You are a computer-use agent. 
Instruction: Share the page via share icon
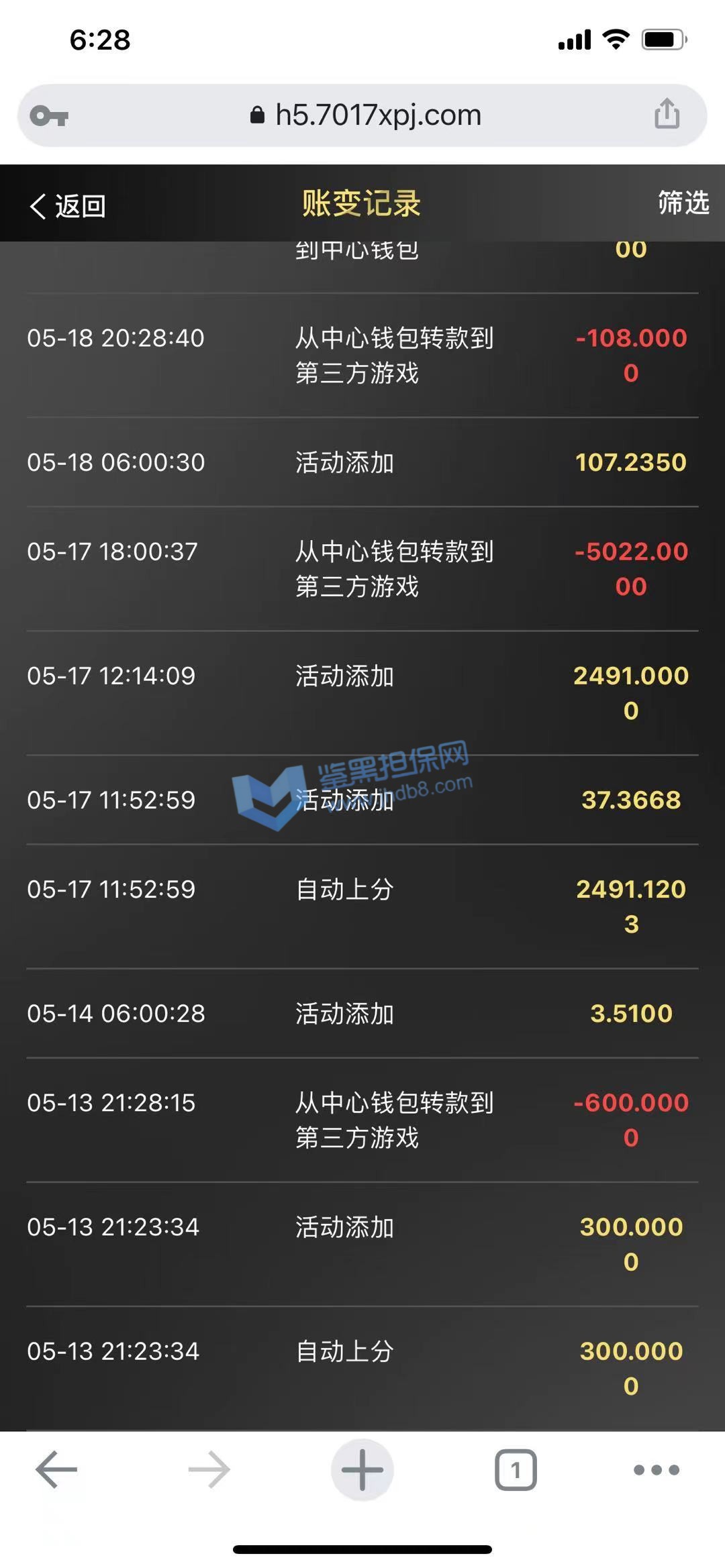667,114
